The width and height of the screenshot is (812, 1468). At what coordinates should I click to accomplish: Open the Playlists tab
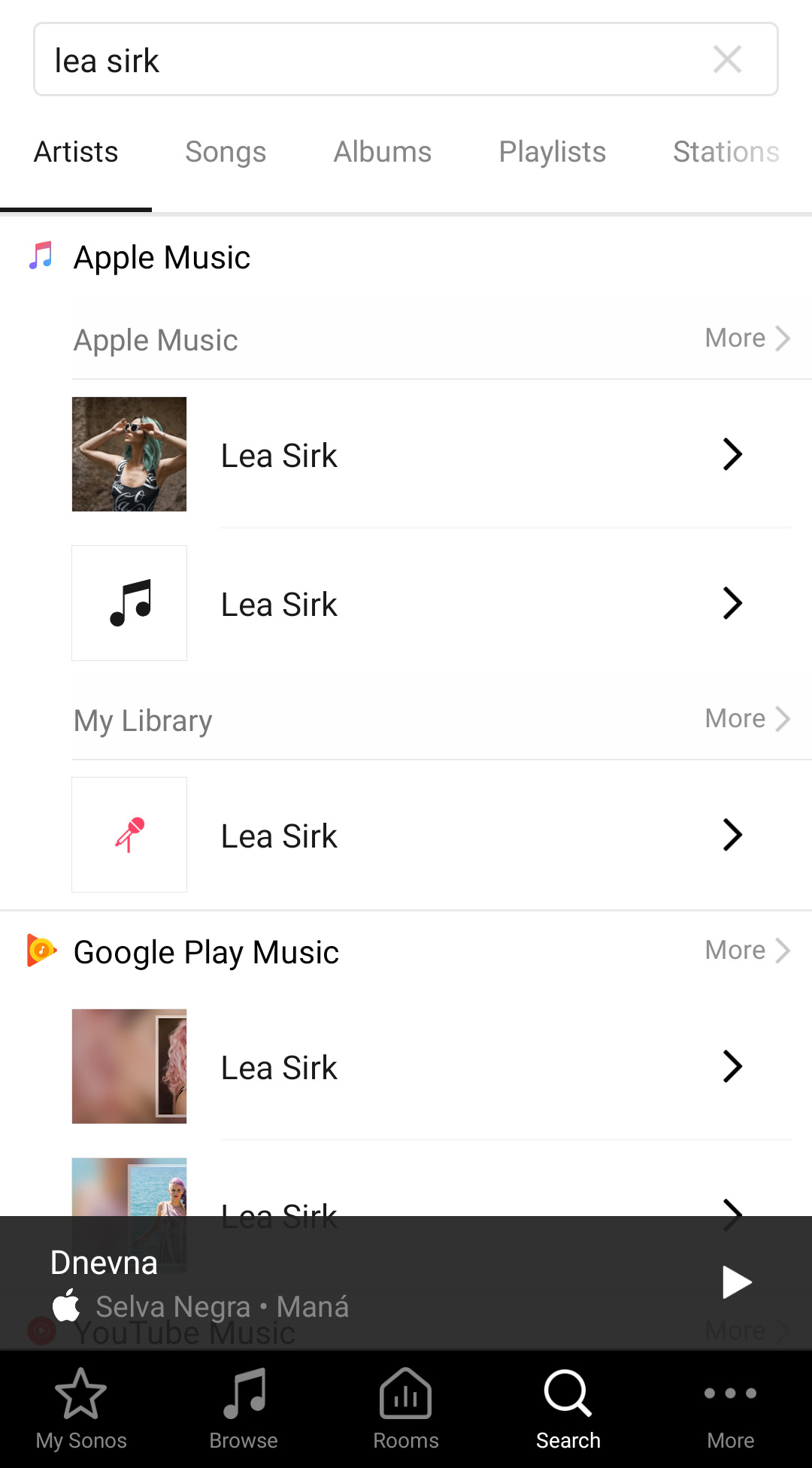[553, 152]
